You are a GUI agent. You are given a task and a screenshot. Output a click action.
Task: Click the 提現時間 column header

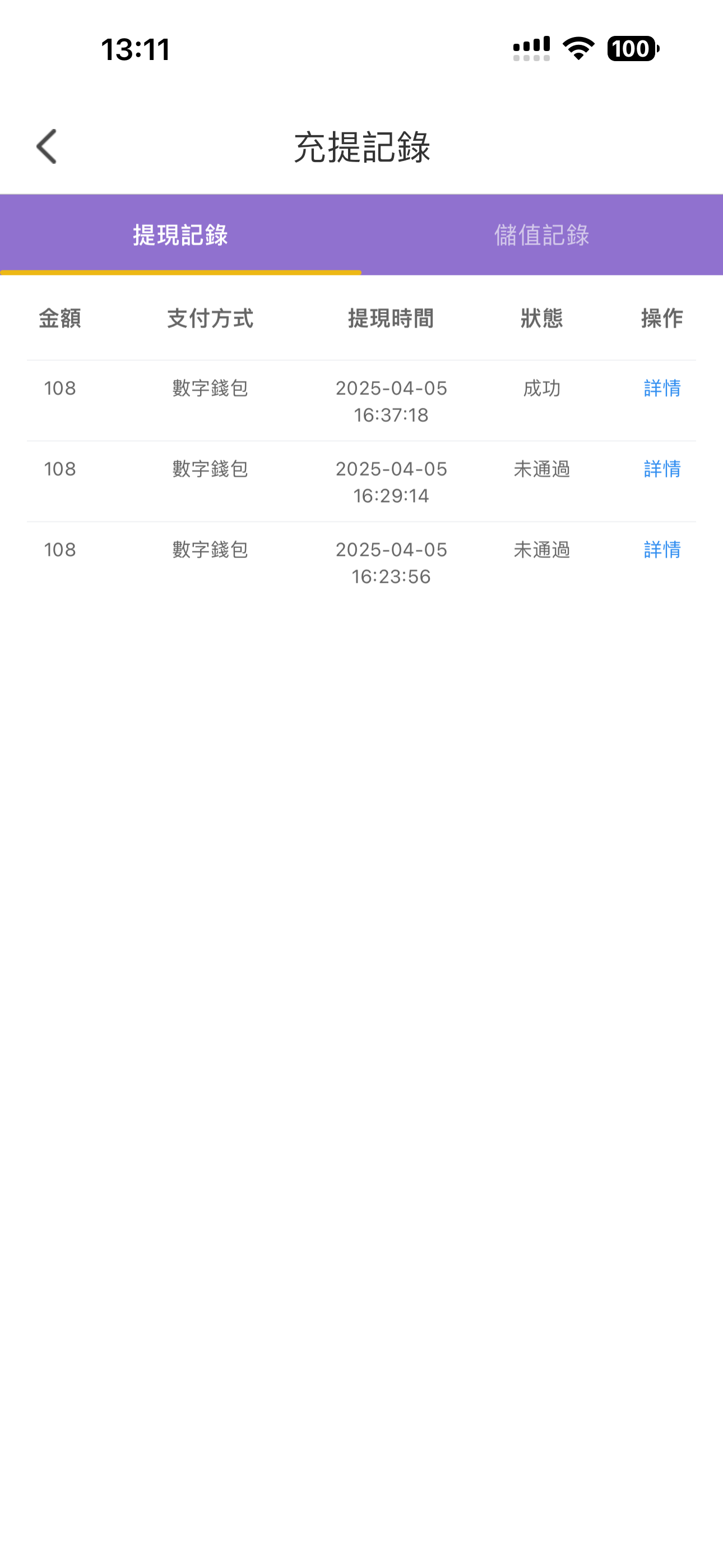point(391,319)
